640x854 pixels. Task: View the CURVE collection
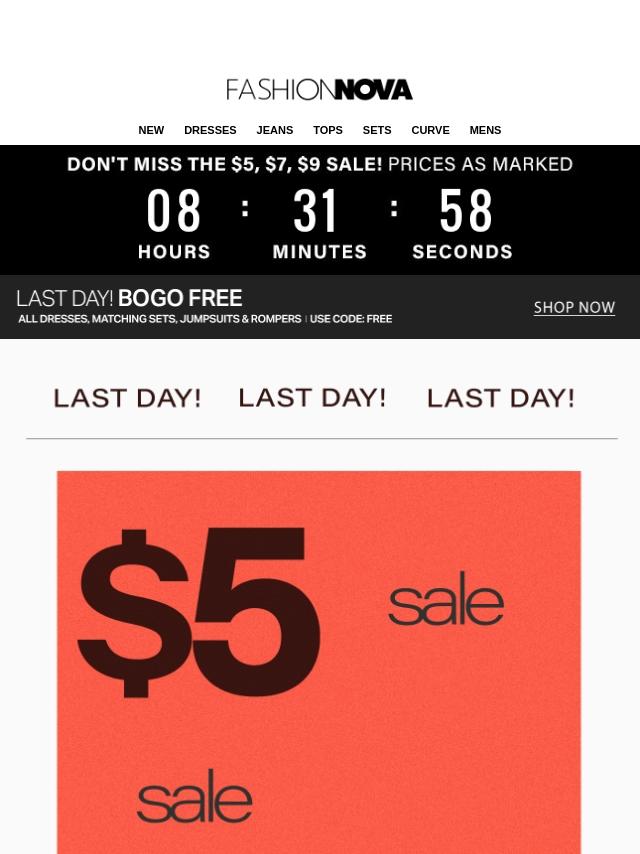pyautogui.click(x=430, y=130)
